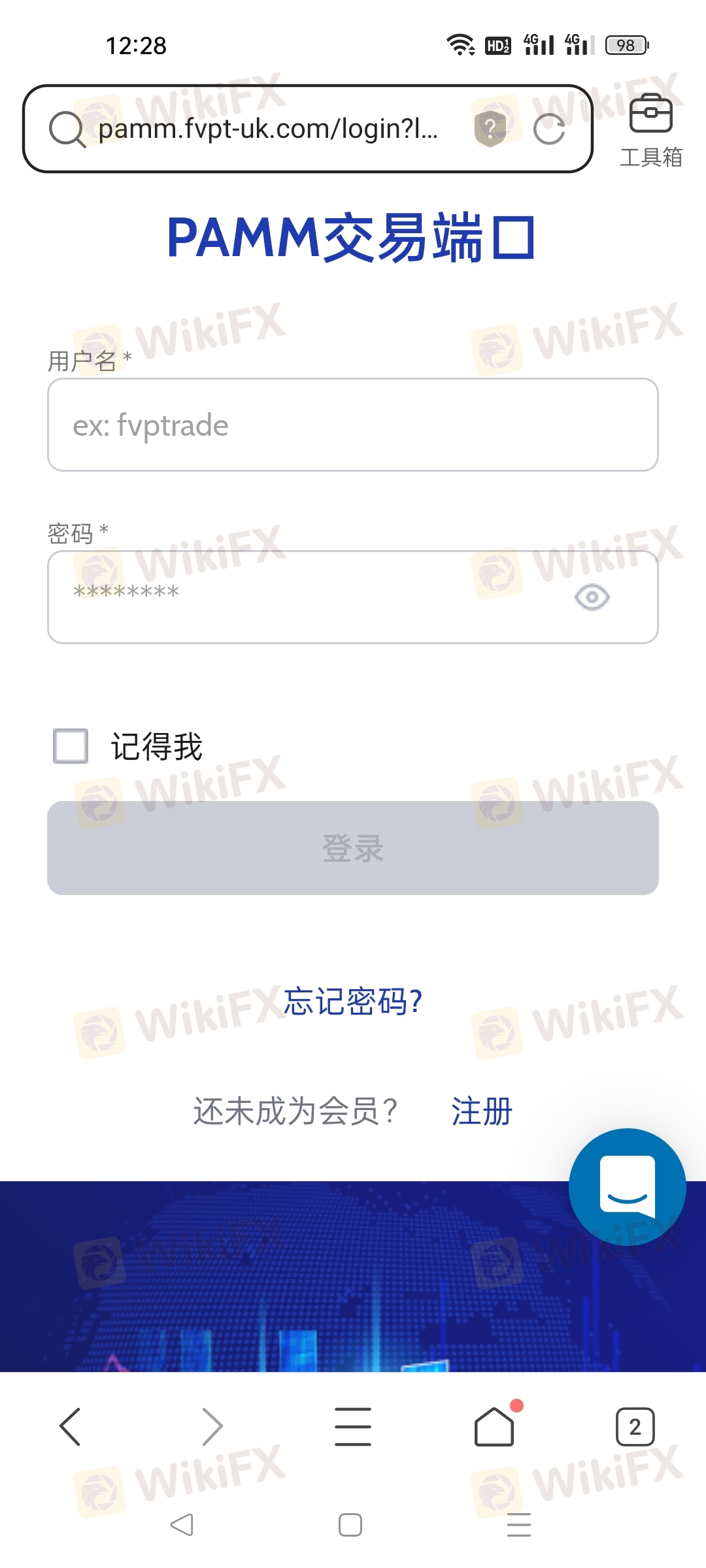Tap the site security shield icon
Viewport: 706px width, 1568px height.
[490, 129]
